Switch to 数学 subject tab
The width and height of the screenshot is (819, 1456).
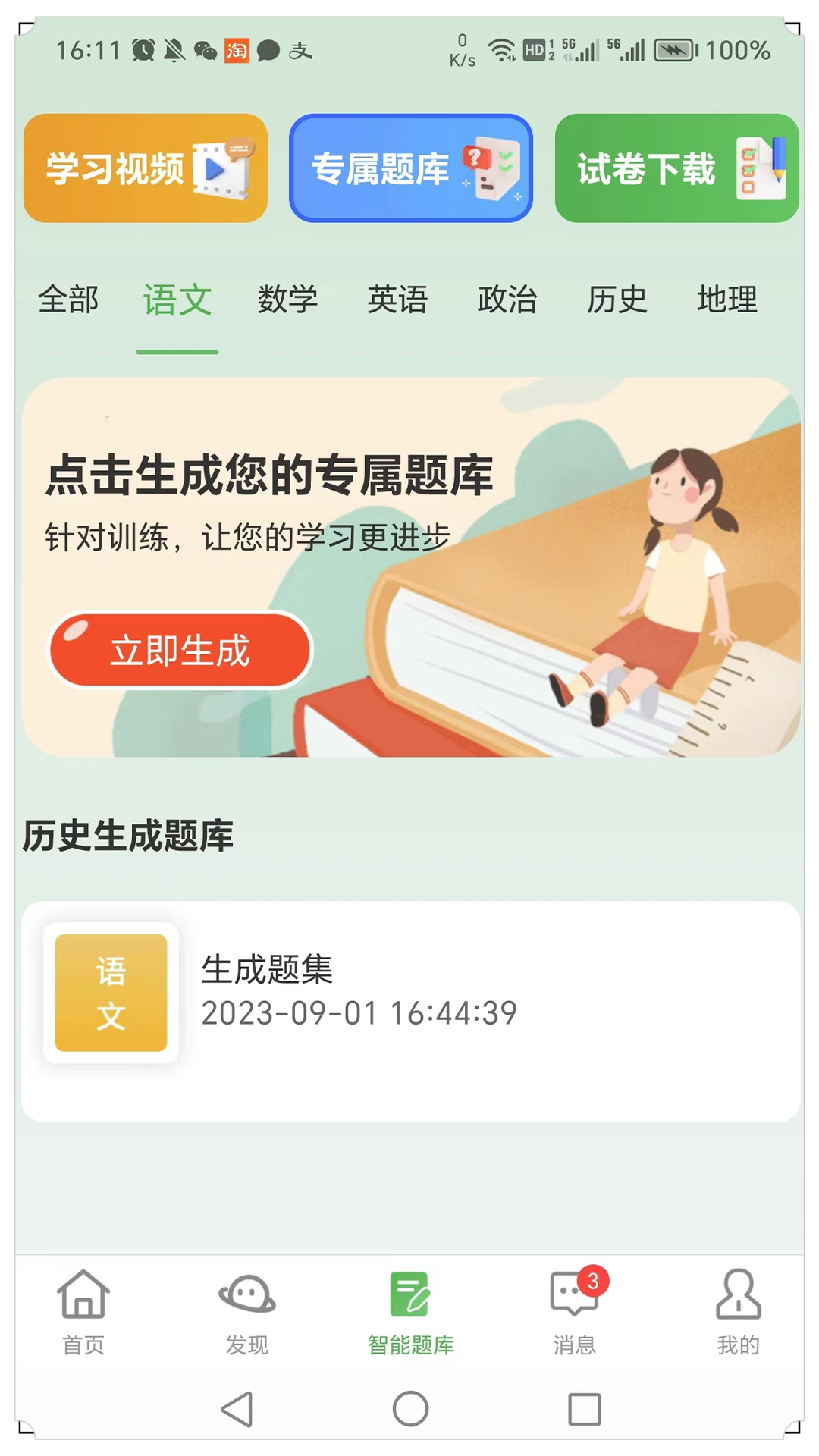[x=287, y=300]
